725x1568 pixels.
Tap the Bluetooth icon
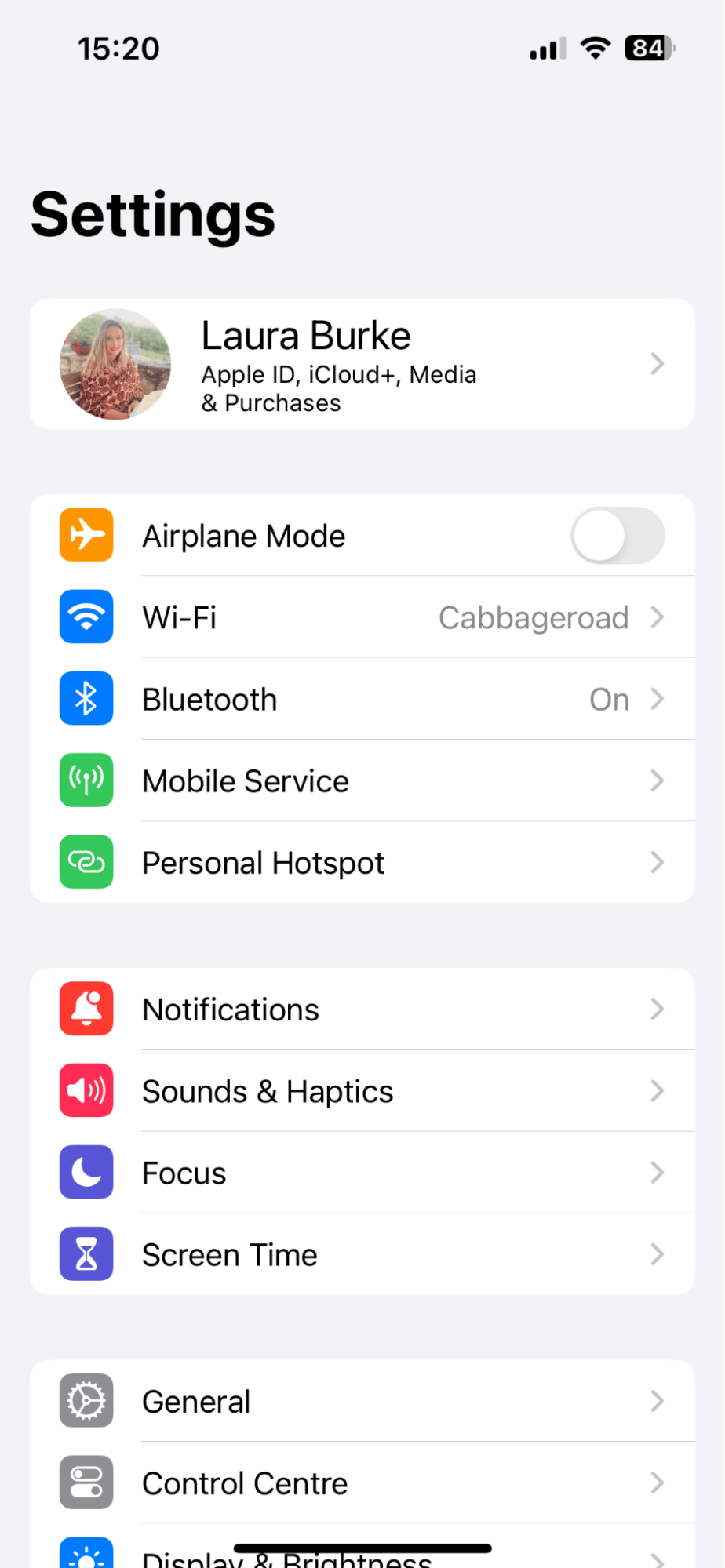click(x=86, y=698)
